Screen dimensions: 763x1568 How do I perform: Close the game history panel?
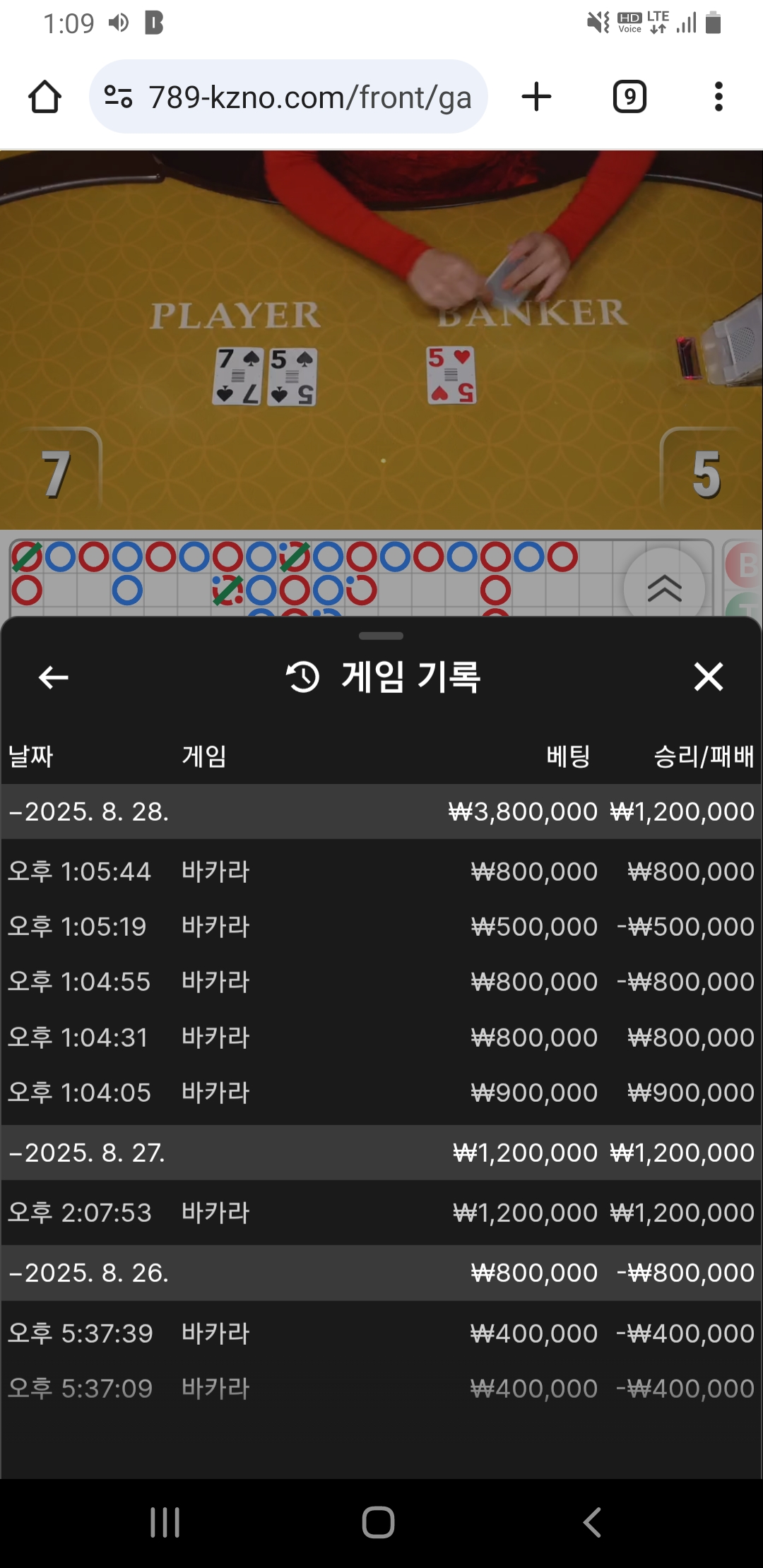[708, 677]
